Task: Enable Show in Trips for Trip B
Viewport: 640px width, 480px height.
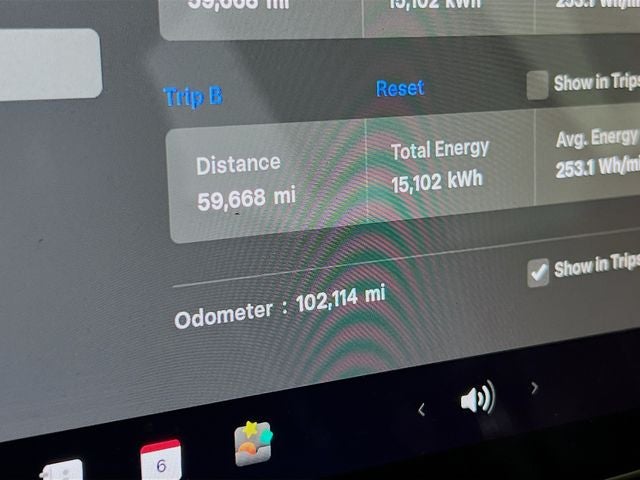Action: point(538,85)
